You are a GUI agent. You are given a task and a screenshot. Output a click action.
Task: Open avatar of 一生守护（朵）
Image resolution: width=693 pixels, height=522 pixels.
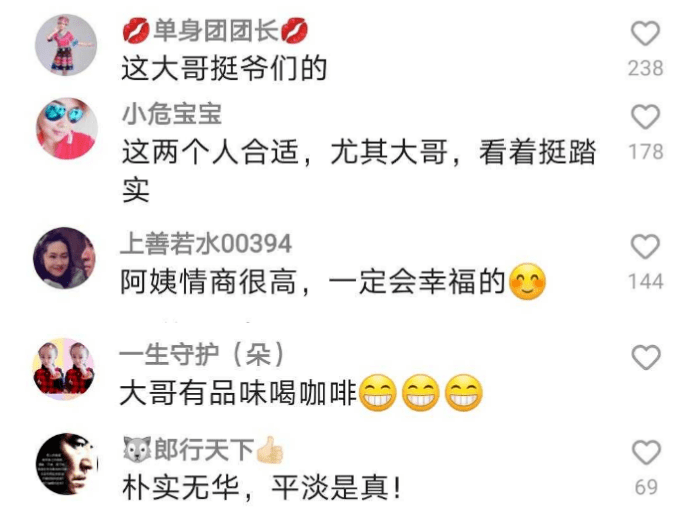(66, 369)
